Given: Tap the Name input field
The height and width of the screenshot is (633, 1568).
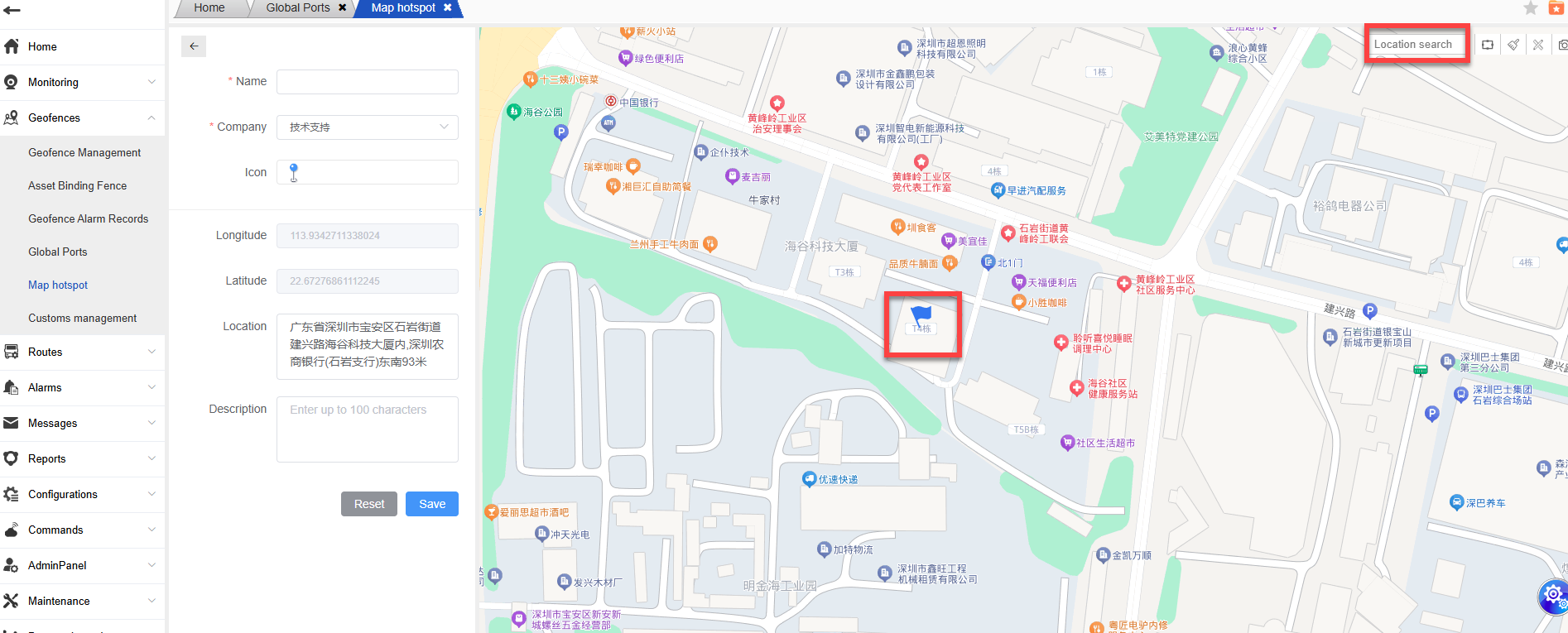Looking at the screenshot, I should 367,82.
